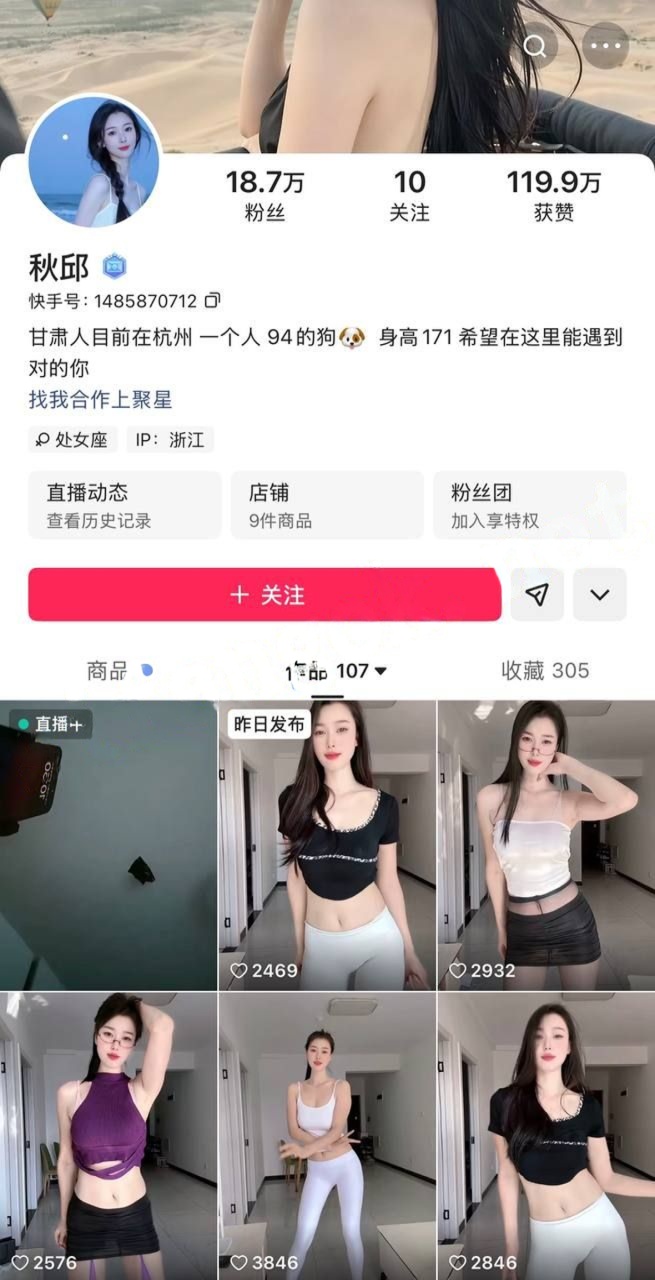This screenshot has width=655, height=1280.
Task: Open the 直播 live stream tile
Action: [x=108, y=845]
